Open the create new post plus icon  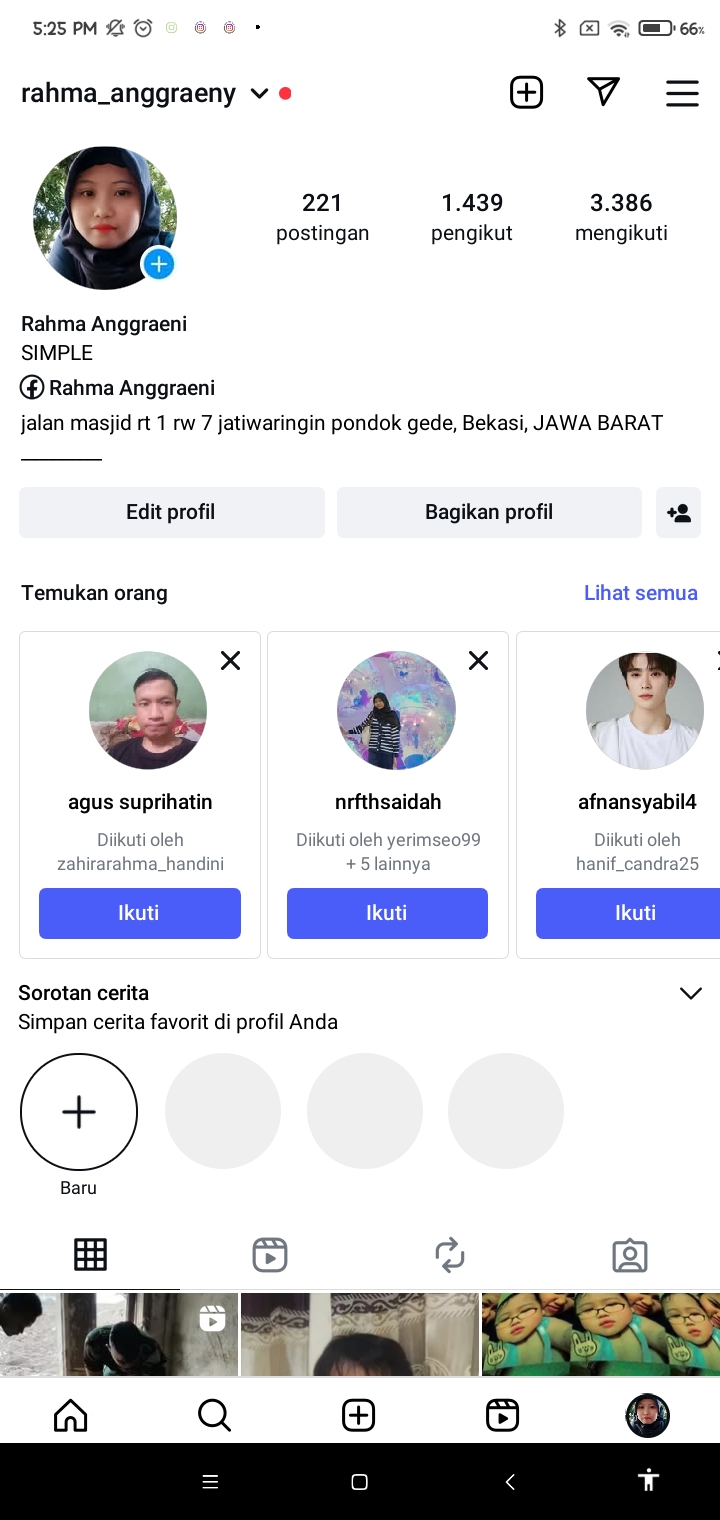(526, 93)
